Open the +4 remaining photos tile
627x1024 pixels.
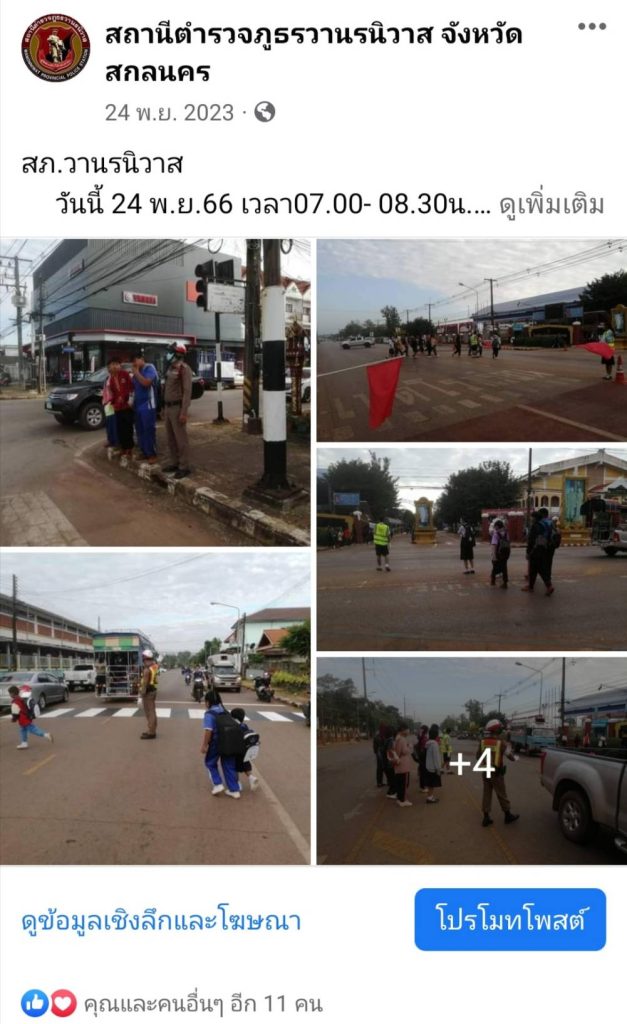[471, 761]
